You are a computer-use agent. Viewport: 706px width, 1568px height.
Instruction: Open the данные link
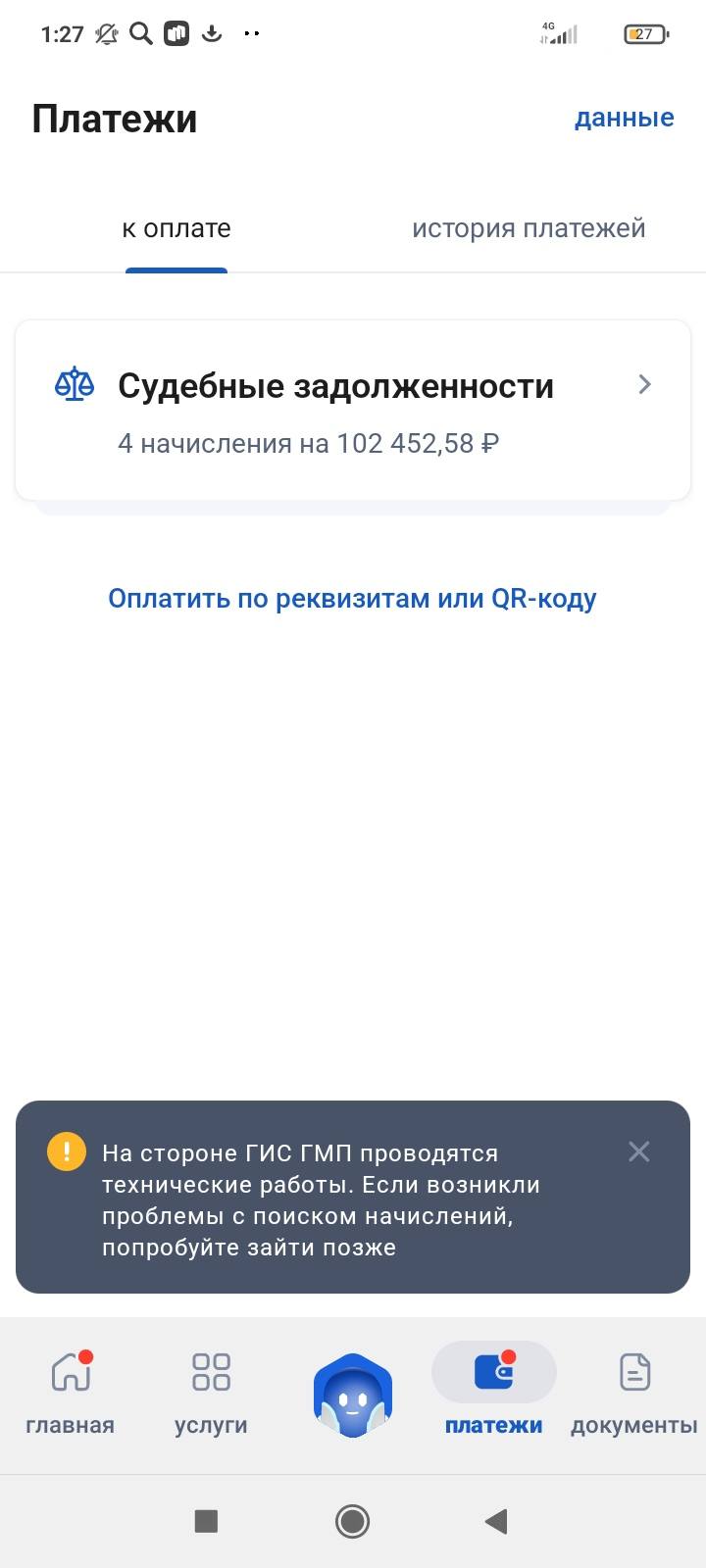(625, 118)
